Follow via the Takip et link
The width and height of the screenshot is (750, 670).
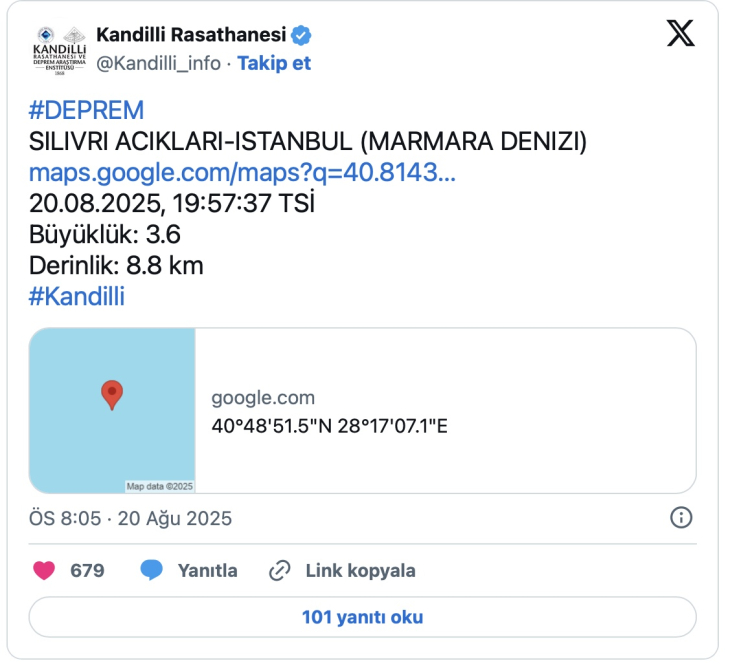tap(273, 63)
